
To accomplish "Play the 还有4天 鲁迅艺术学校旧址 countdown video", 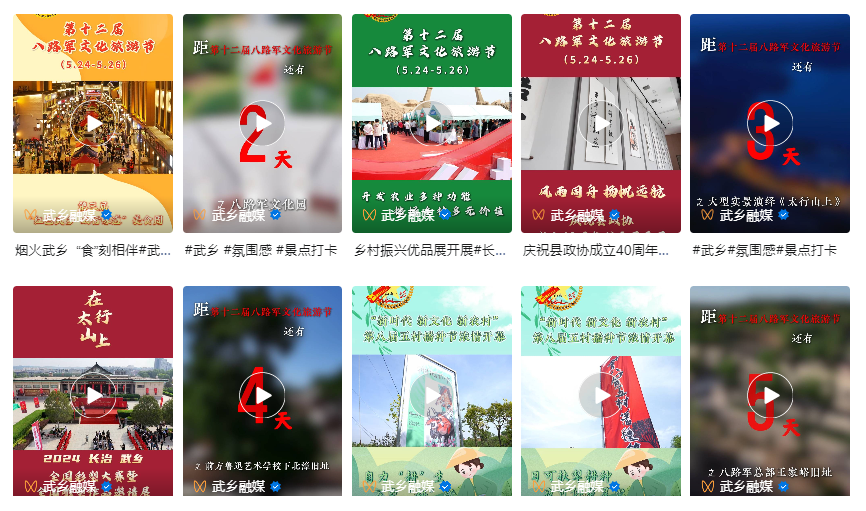I will [x=262, y=395].
